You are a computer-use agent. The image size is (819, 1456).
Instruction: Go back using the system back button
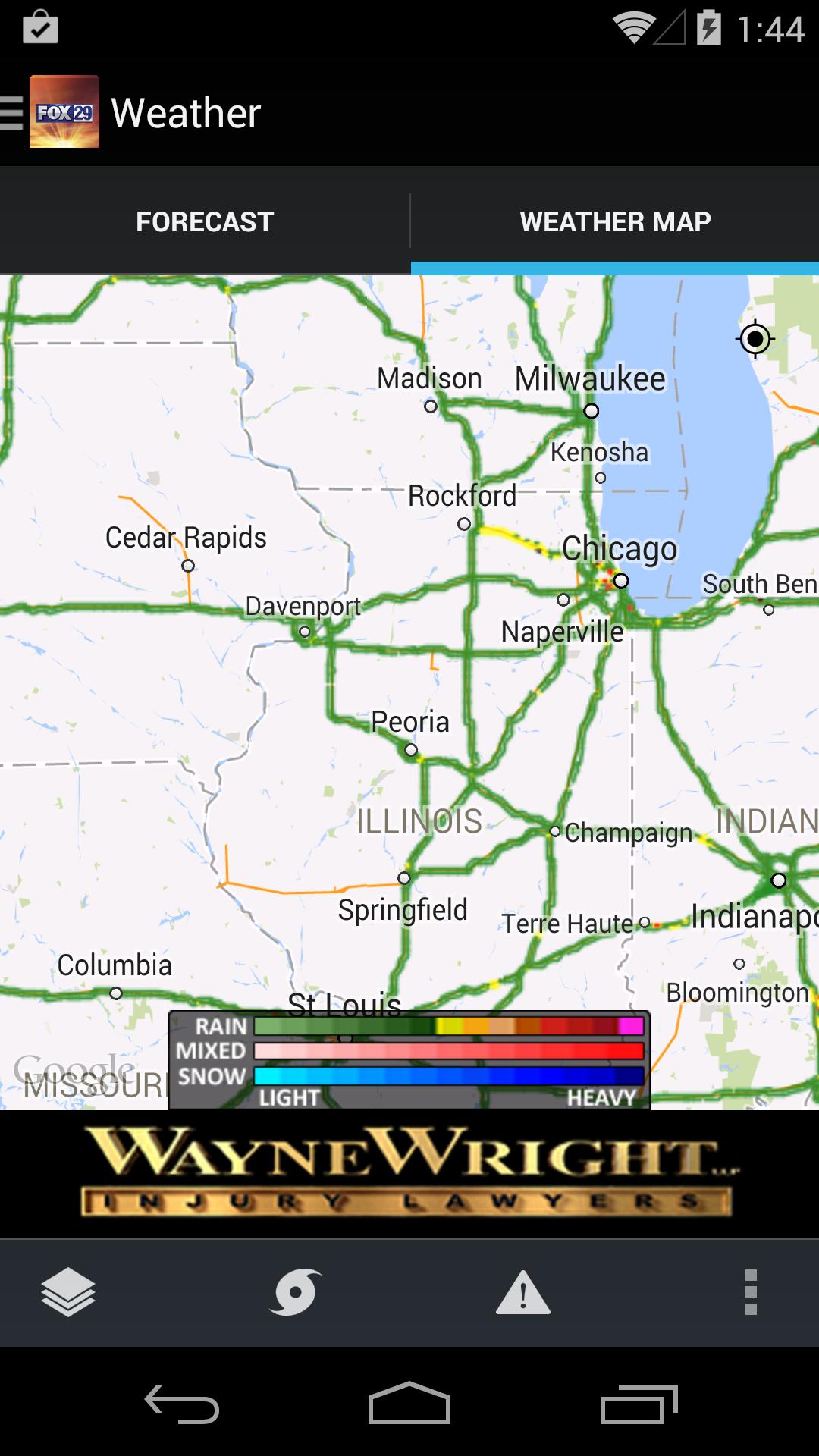(x=182, y=1404)
